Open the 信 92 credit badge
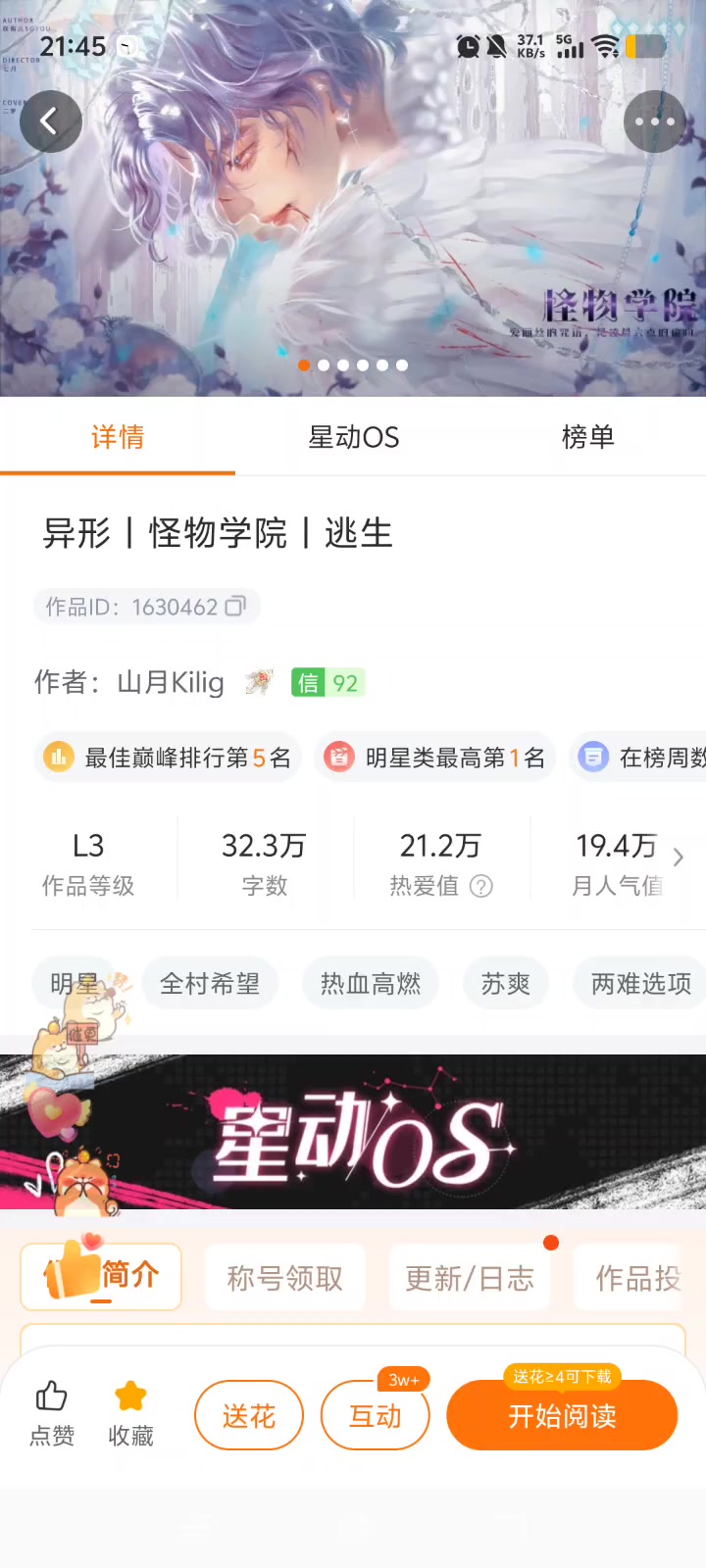The width and height of the screenshot is (706, 1568). (328, 682)
